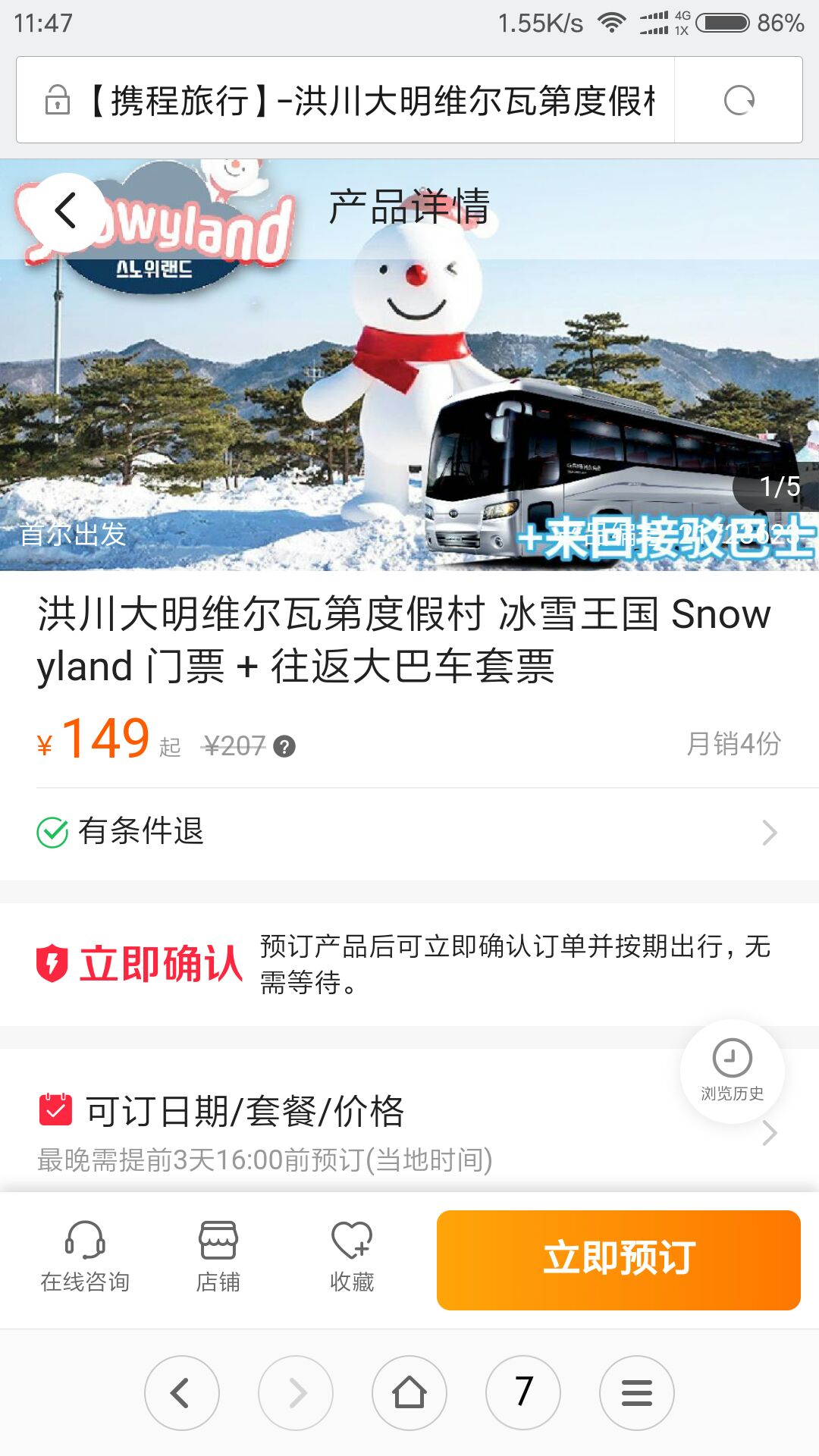The image size is (819, 1456).
Task: Reload the page in the browser
Action: tap(739, 100)
